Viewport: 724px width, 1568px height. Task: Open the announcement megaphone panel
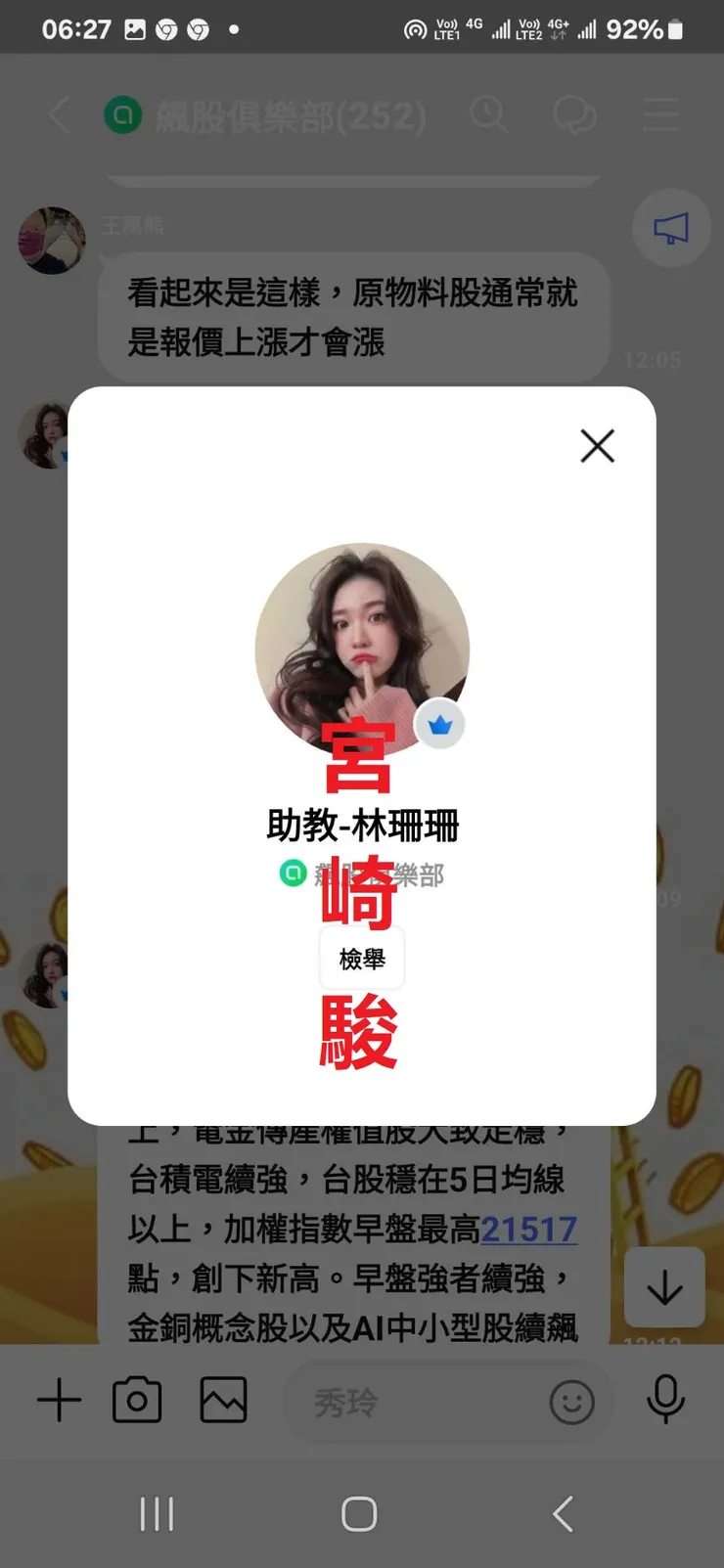click(671, 227)
